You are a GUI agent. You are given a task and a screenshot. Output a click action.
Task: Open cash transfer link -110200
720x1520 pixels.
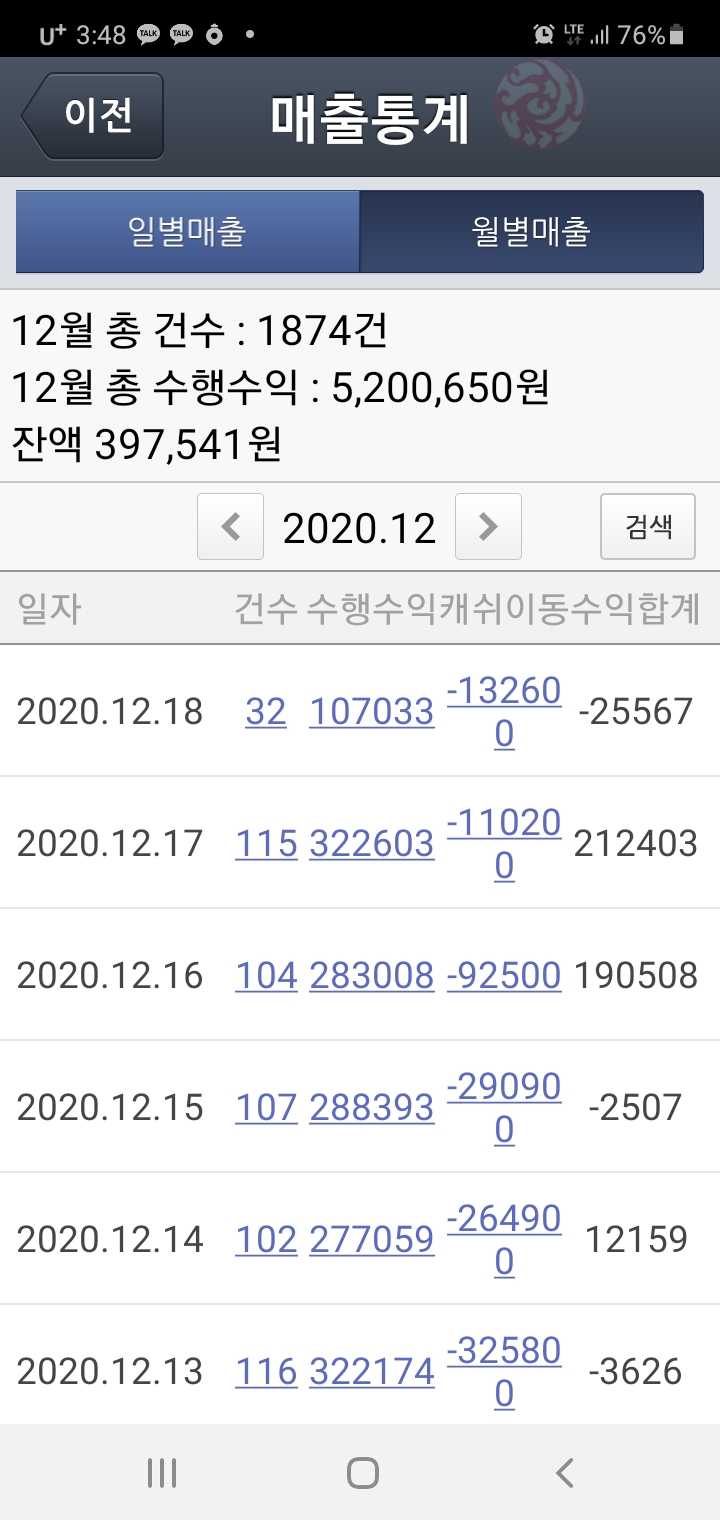click(504, 843)
